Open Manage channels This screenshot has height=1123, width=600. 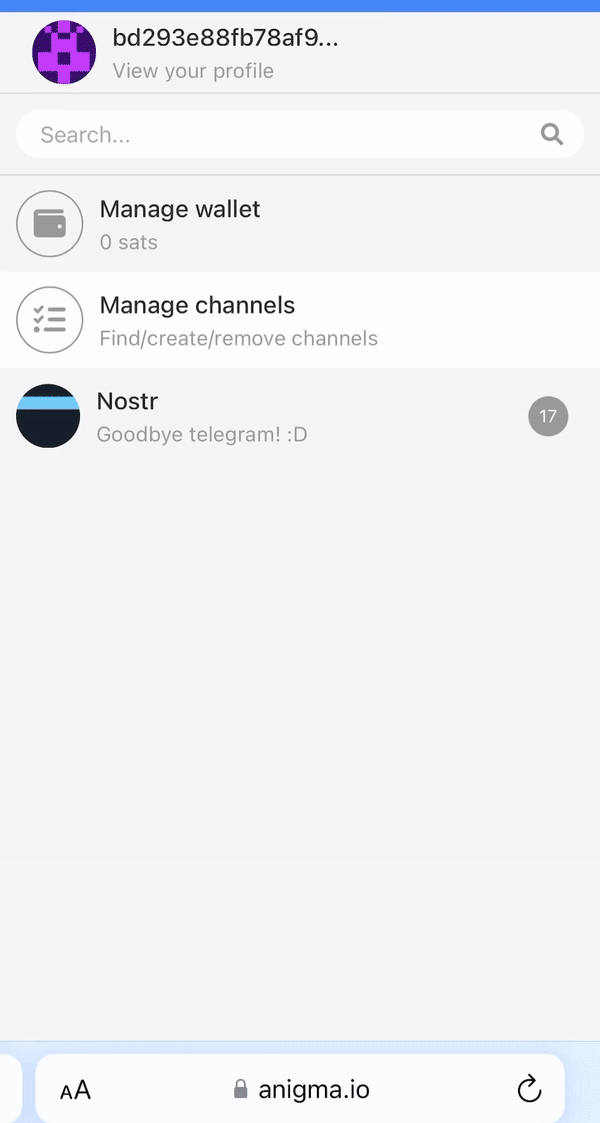300,319
